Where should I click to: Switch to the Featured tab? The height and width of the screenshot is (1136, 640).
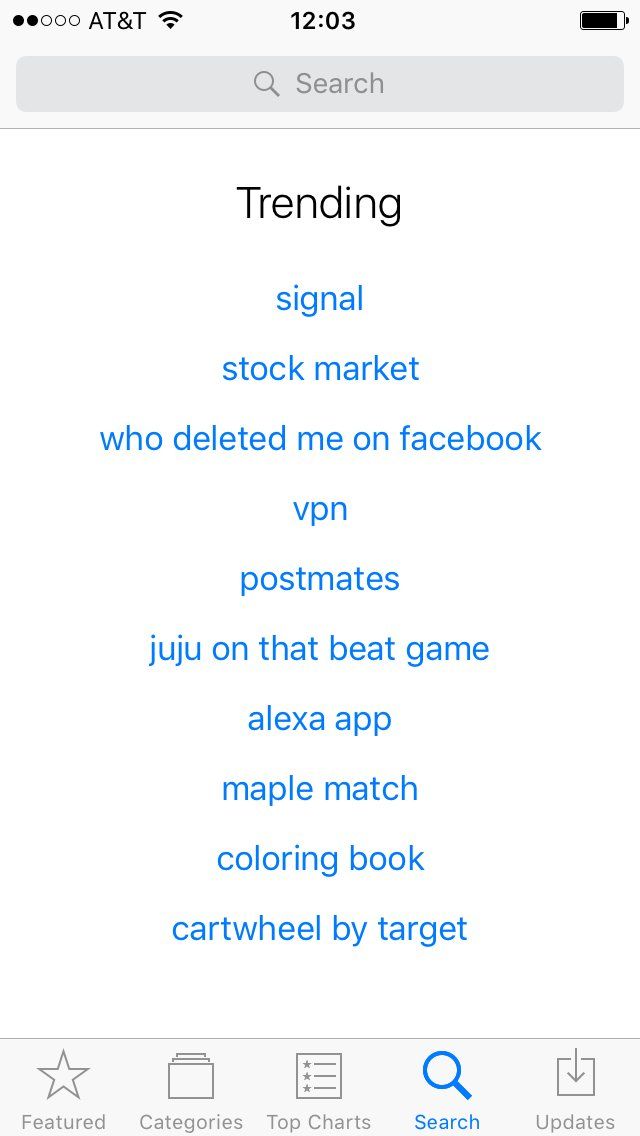coord(63,1090)
